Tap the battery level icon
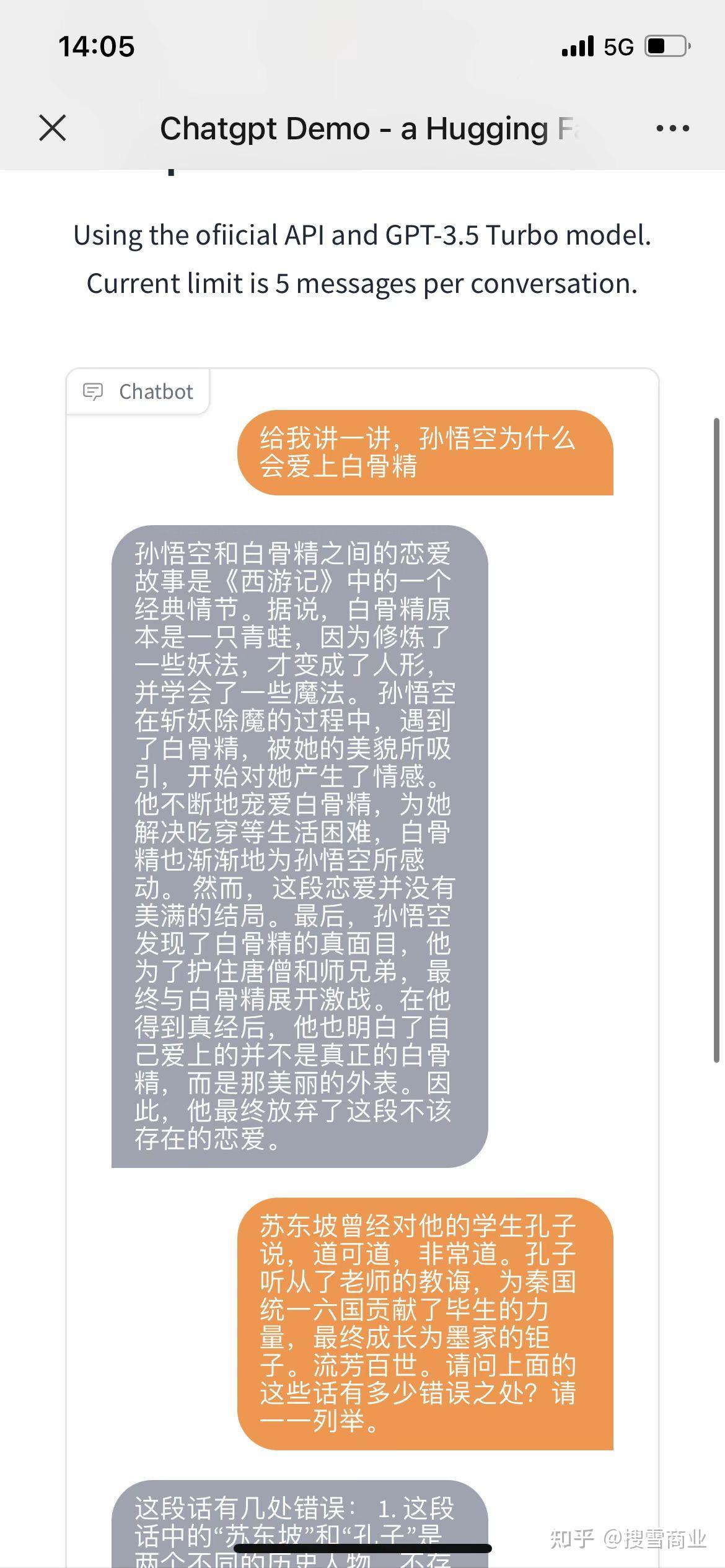Viewport: 725px width, 1568px height. point(666,45)
